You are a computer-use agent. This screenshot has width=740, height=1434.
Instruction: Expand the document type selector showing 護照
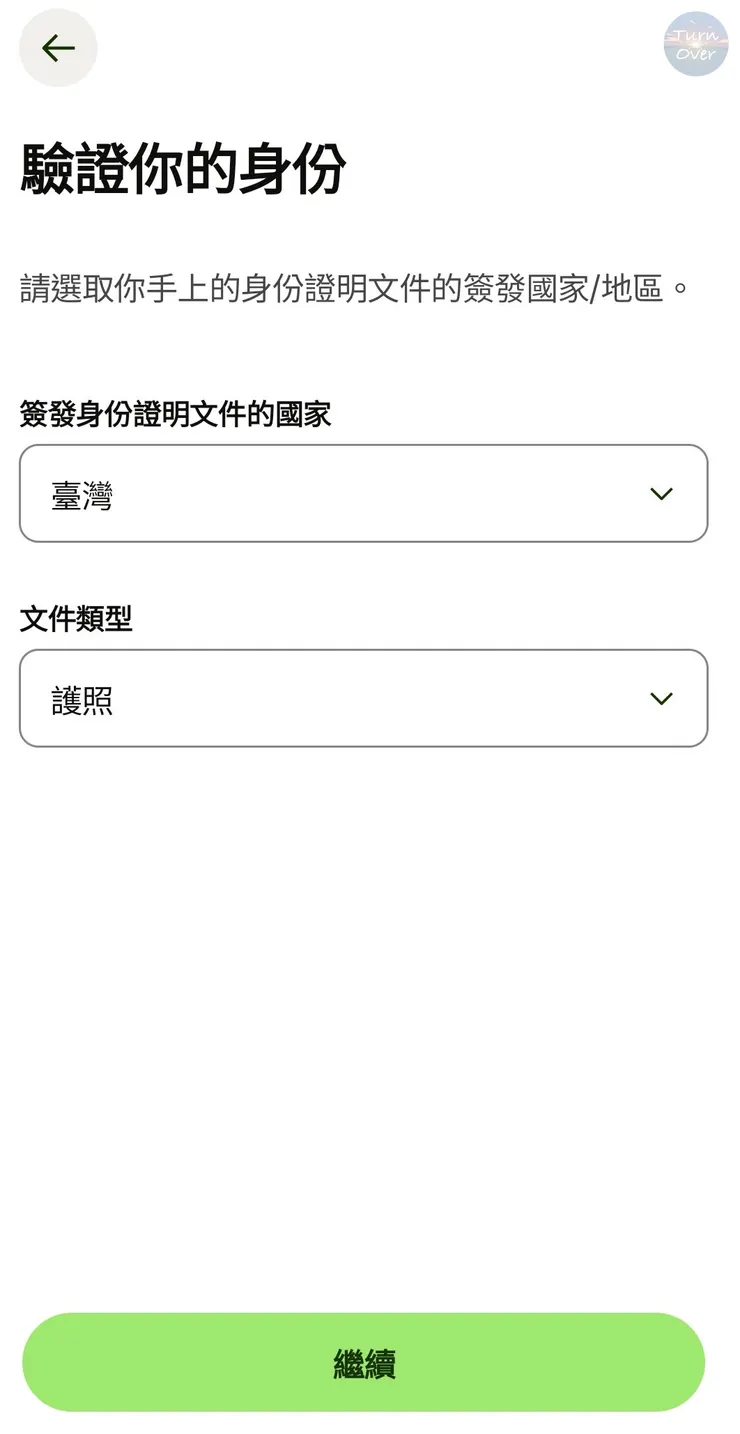tap(363, 698)
